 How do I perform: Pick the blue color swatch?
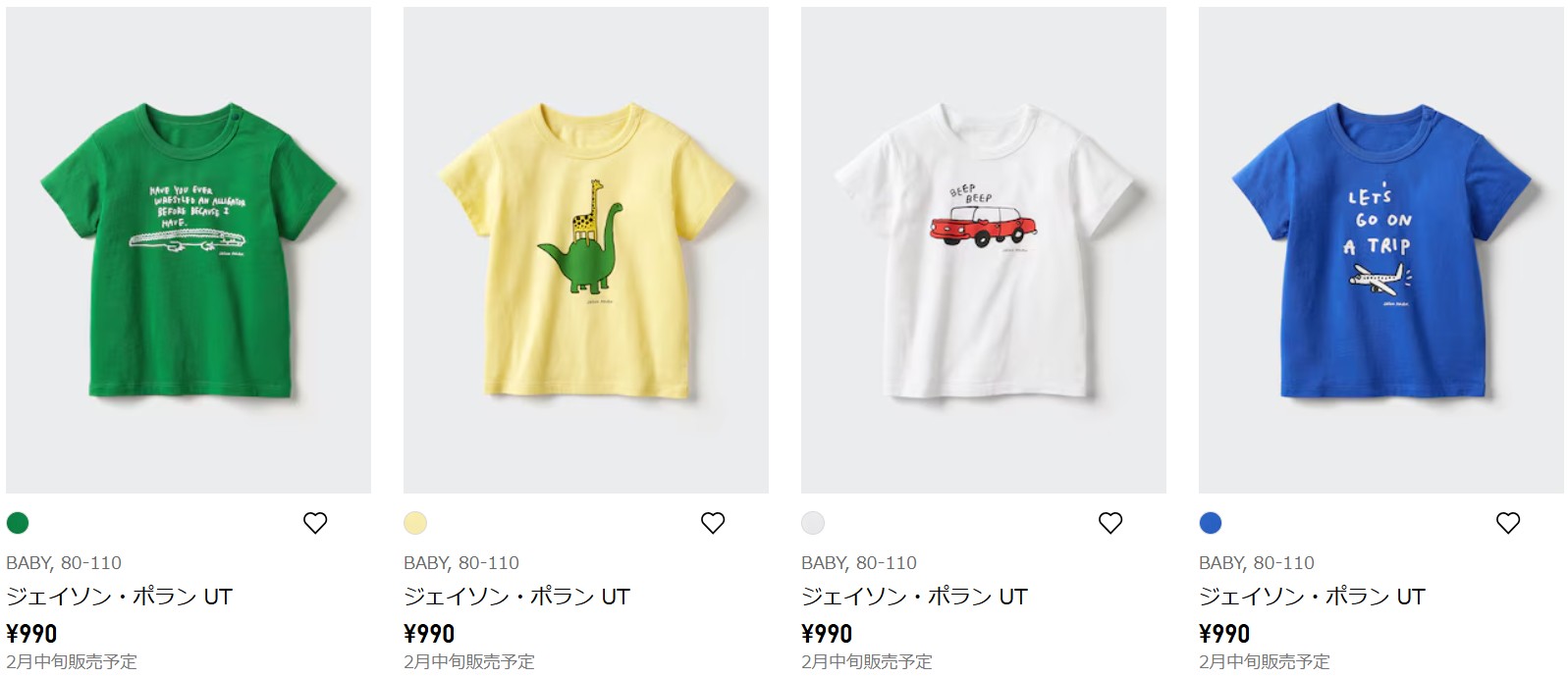(1211, 523)
